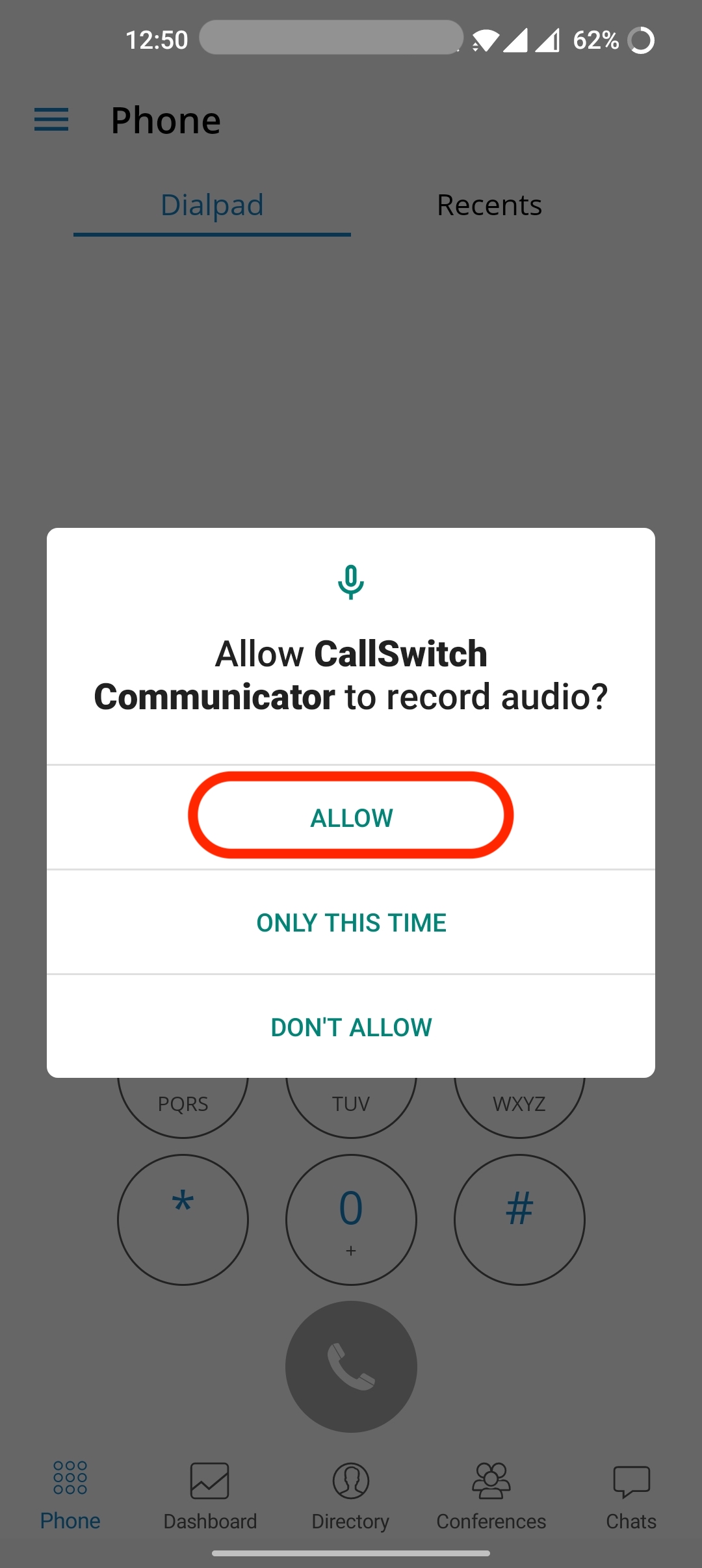Choose Only This Time permission
The height and width of the screenshot is (1568, 702).
(x=351, y=922)
